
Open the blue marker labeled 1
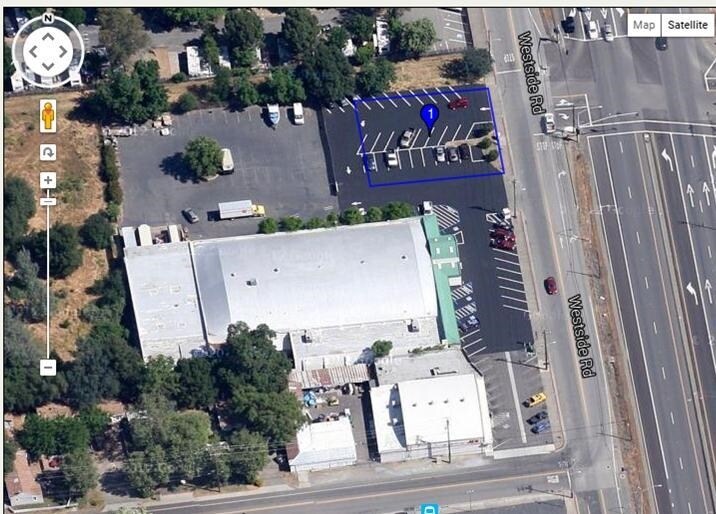click(430, 117)
